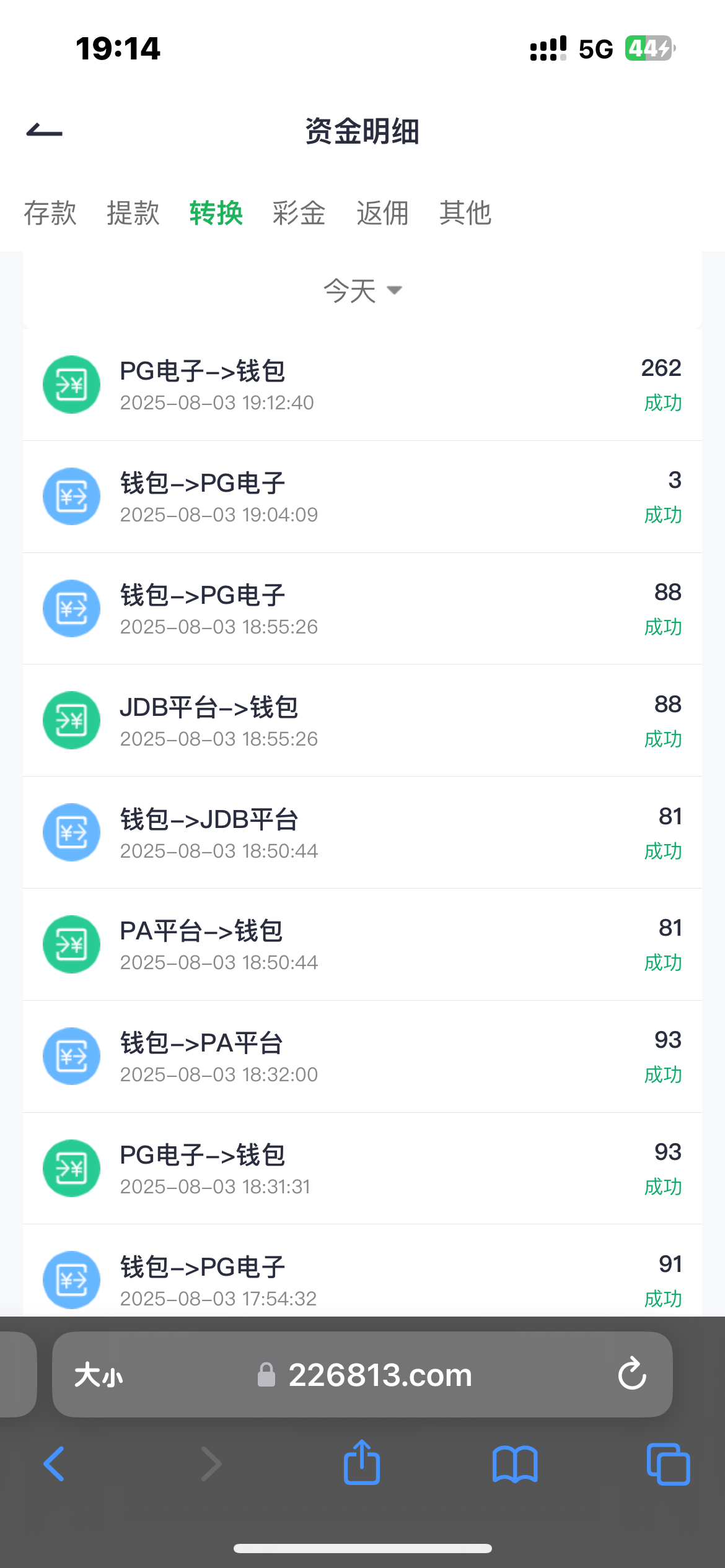725x1568 pixels.
Task: Open the 彩金 tab
Action: [299, 213]
